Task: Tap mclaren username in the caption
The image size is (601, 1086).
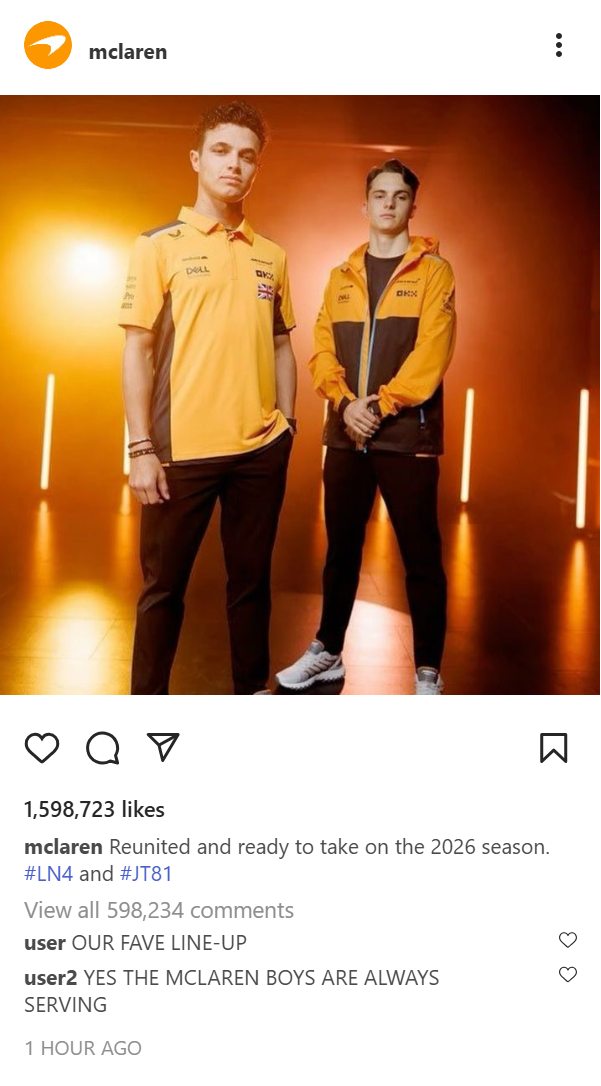Action: 63,847
